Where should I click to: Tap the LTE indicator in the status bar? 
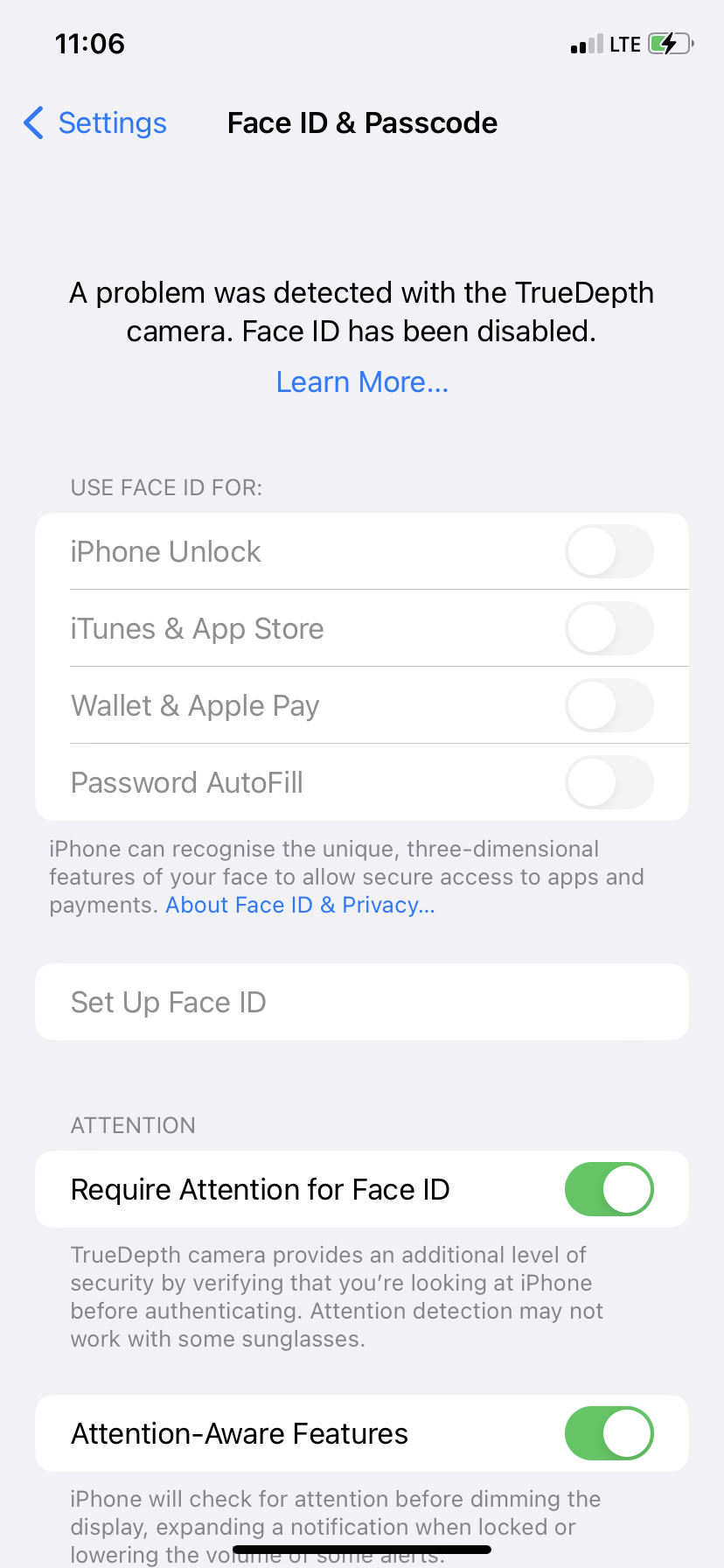(x=622, y=43)
